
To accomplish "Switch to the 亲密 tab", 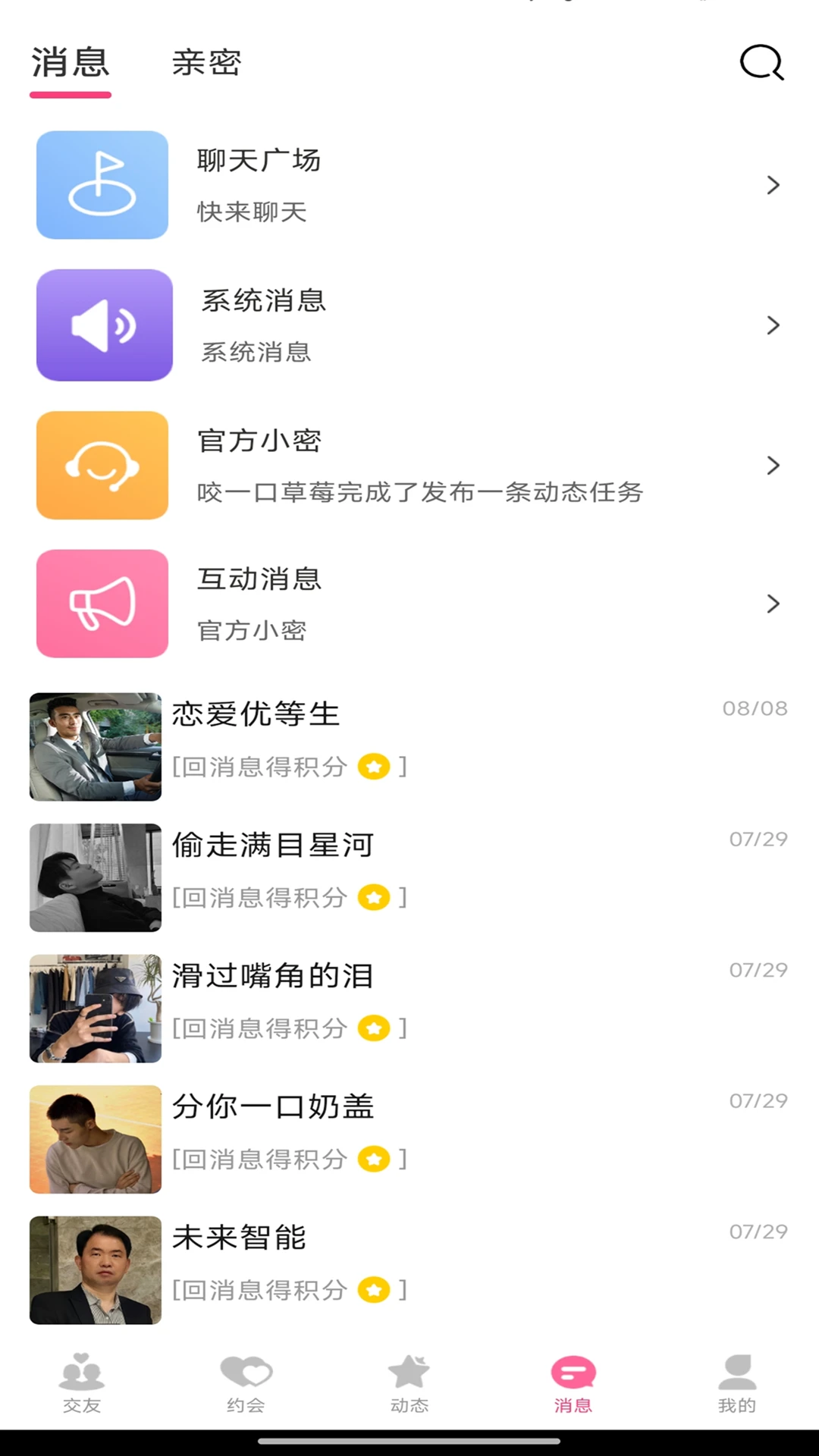I will tap(206, 62).
